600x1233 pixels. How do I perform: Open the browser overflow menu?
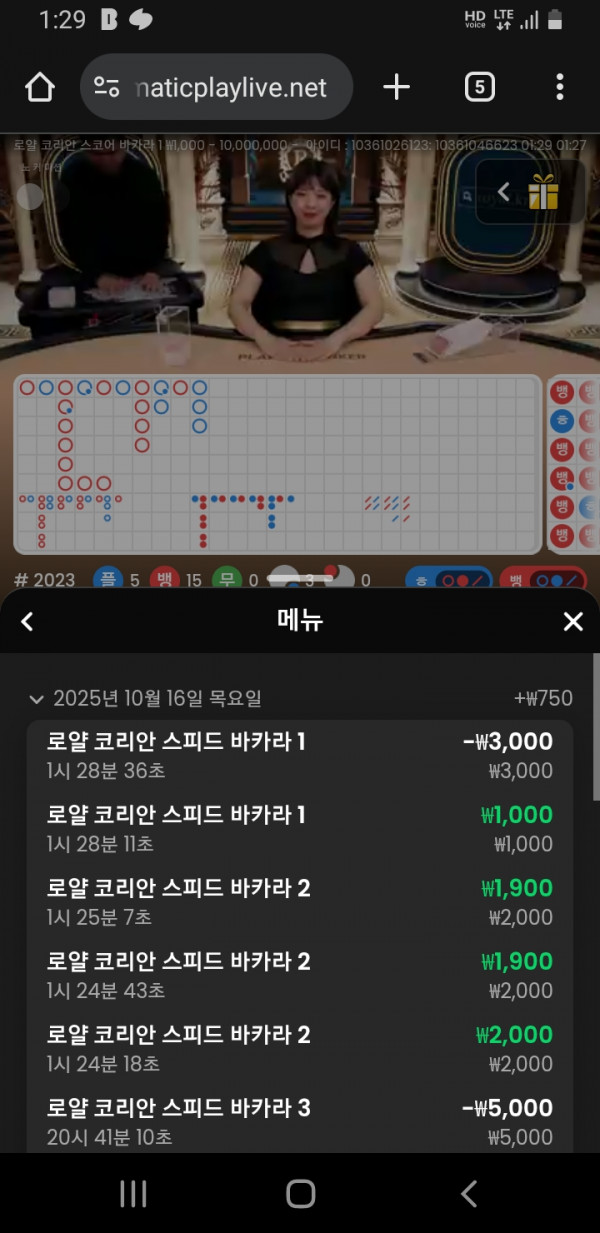559,88
